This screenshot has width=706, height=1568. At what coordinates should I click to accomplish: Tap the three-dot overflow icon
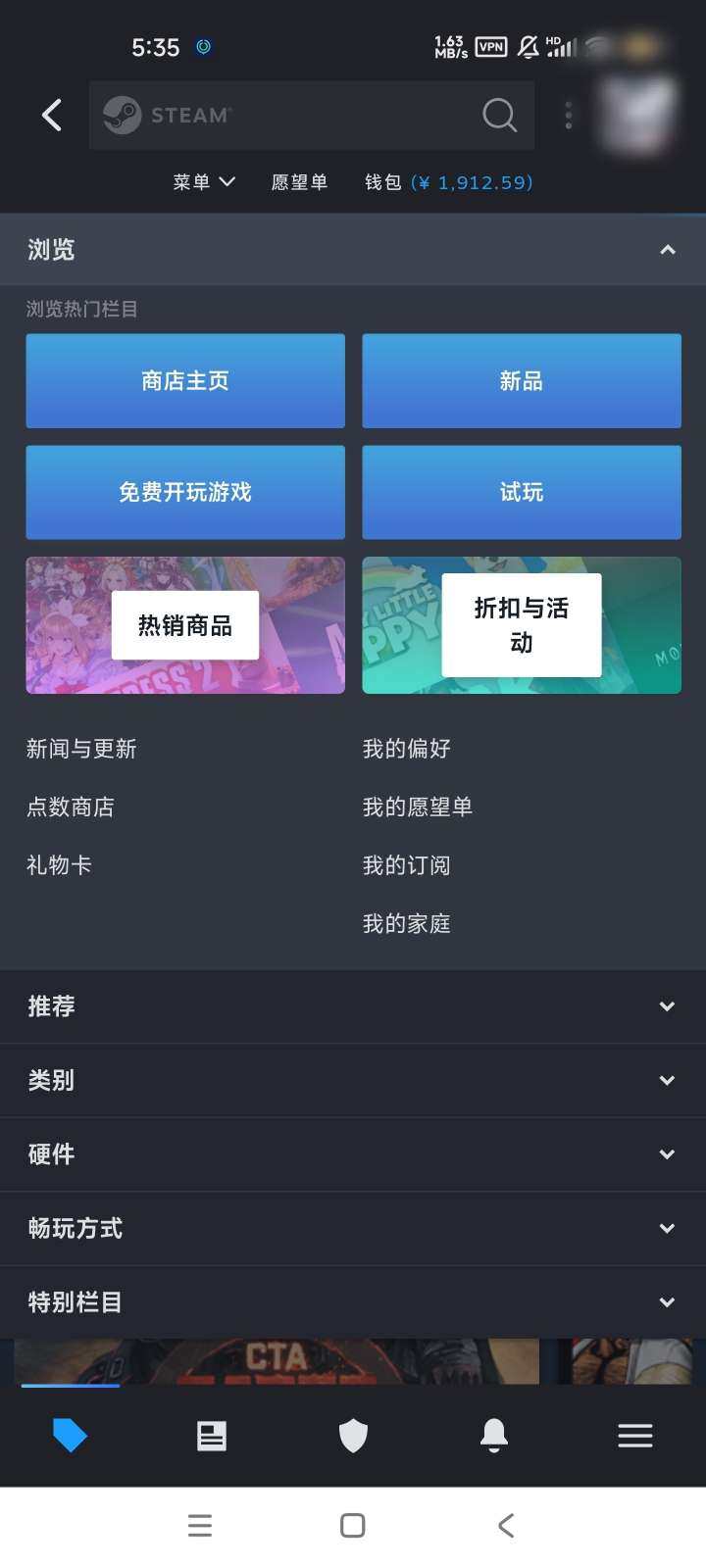click(x=569, y=115)
